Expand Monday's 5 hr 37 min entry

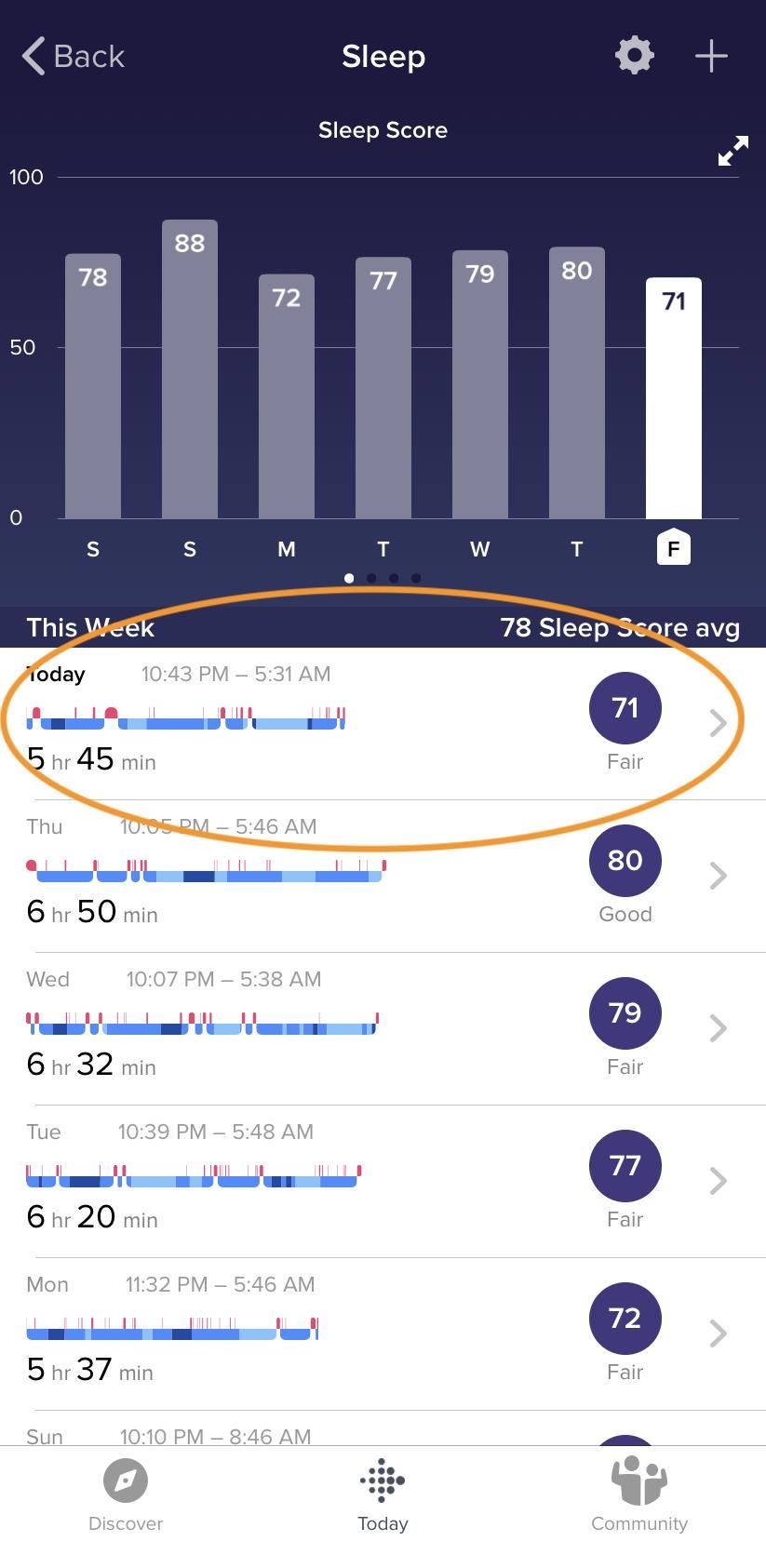pos(717,1333)
